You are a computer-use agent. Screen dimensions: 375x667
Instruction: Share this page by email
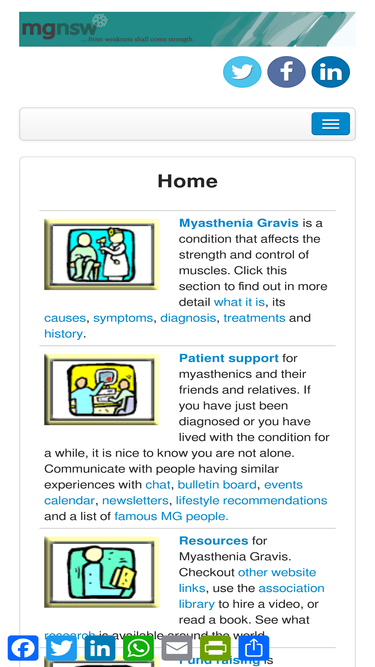176,648
